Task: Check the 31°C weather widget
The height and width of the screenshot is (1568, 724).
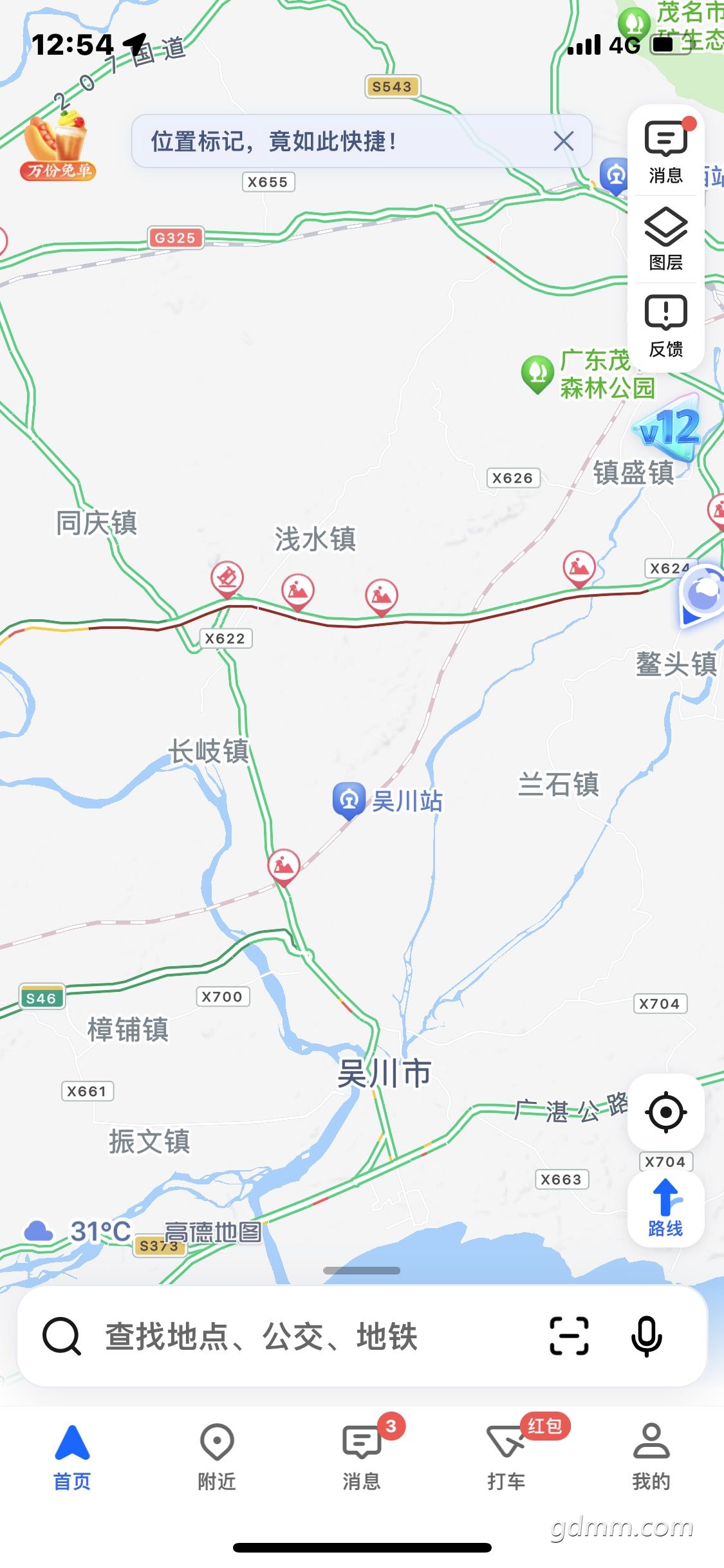Action: point(77,1231)
